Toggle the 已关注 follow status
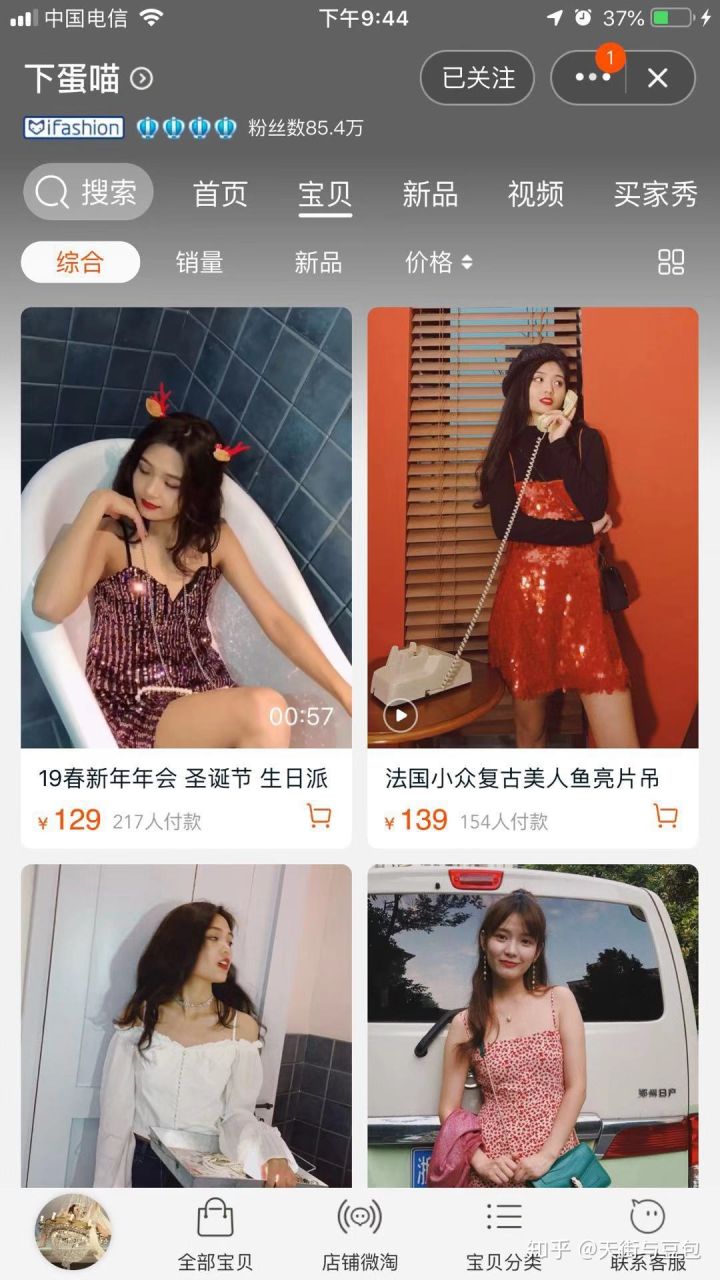 (477, 78)
